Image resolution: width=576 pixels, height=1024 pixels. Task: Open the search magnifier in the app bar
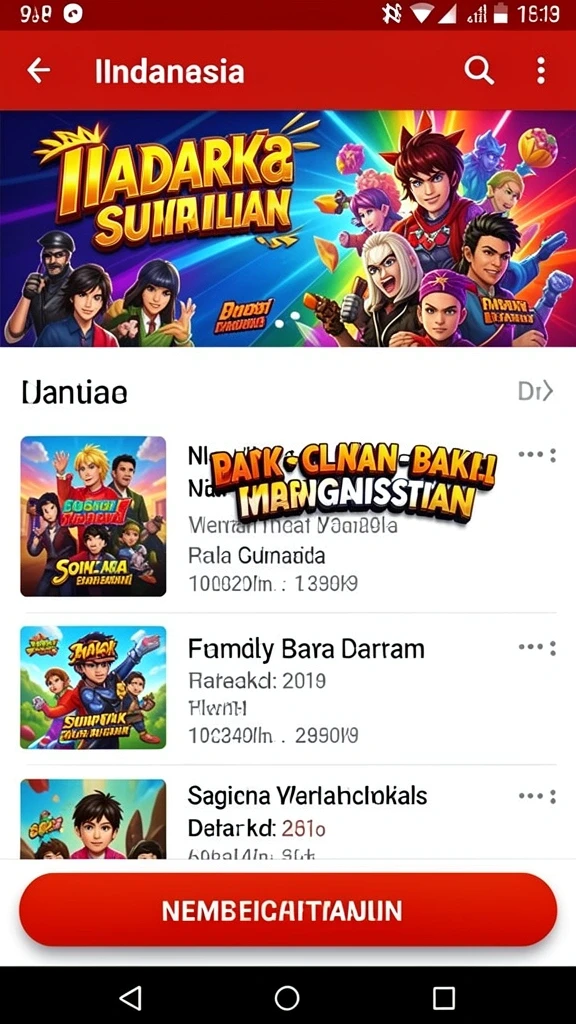tap(479, 70)
